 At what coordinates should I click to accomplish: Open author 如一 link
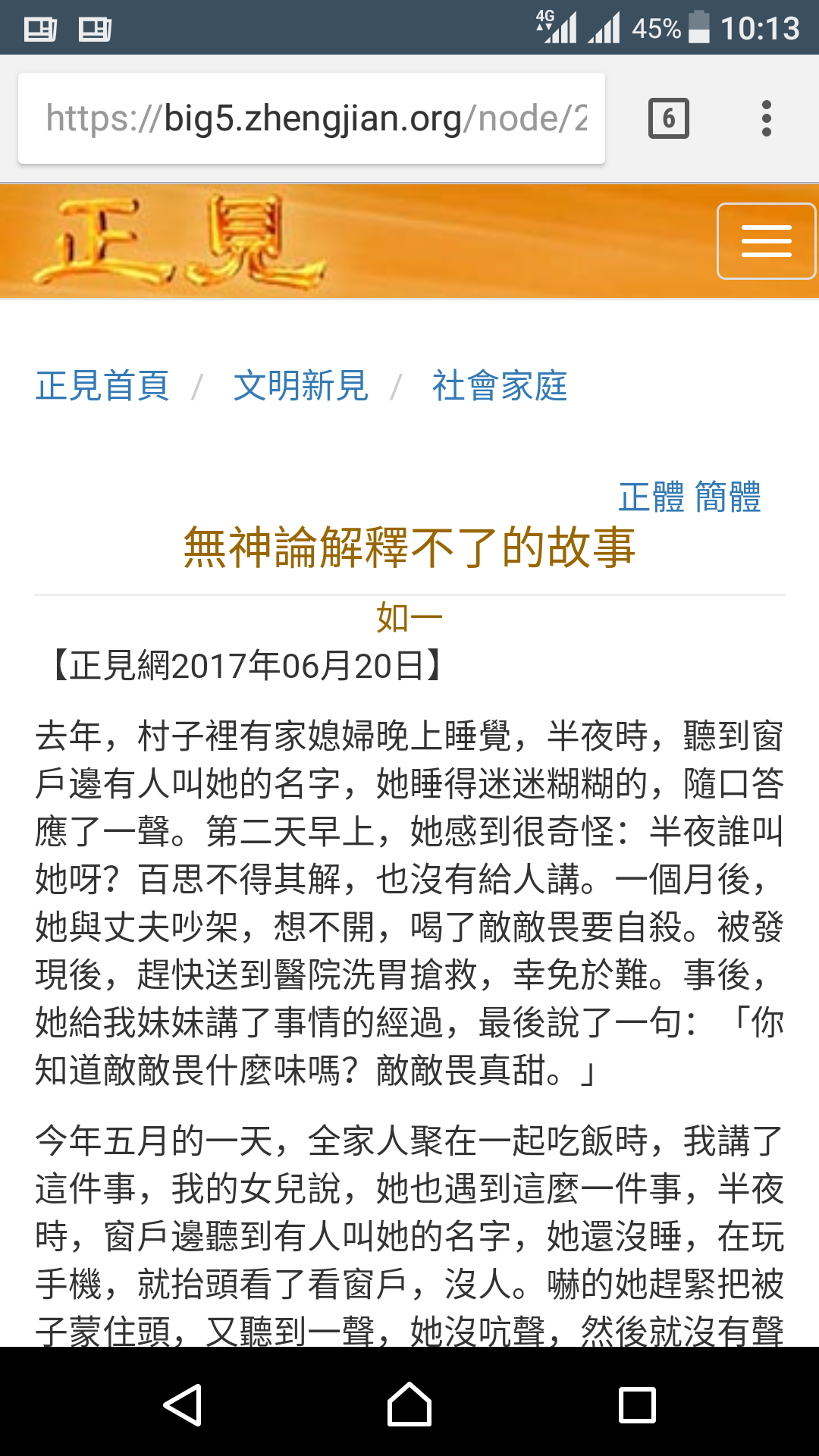(409, 617)
